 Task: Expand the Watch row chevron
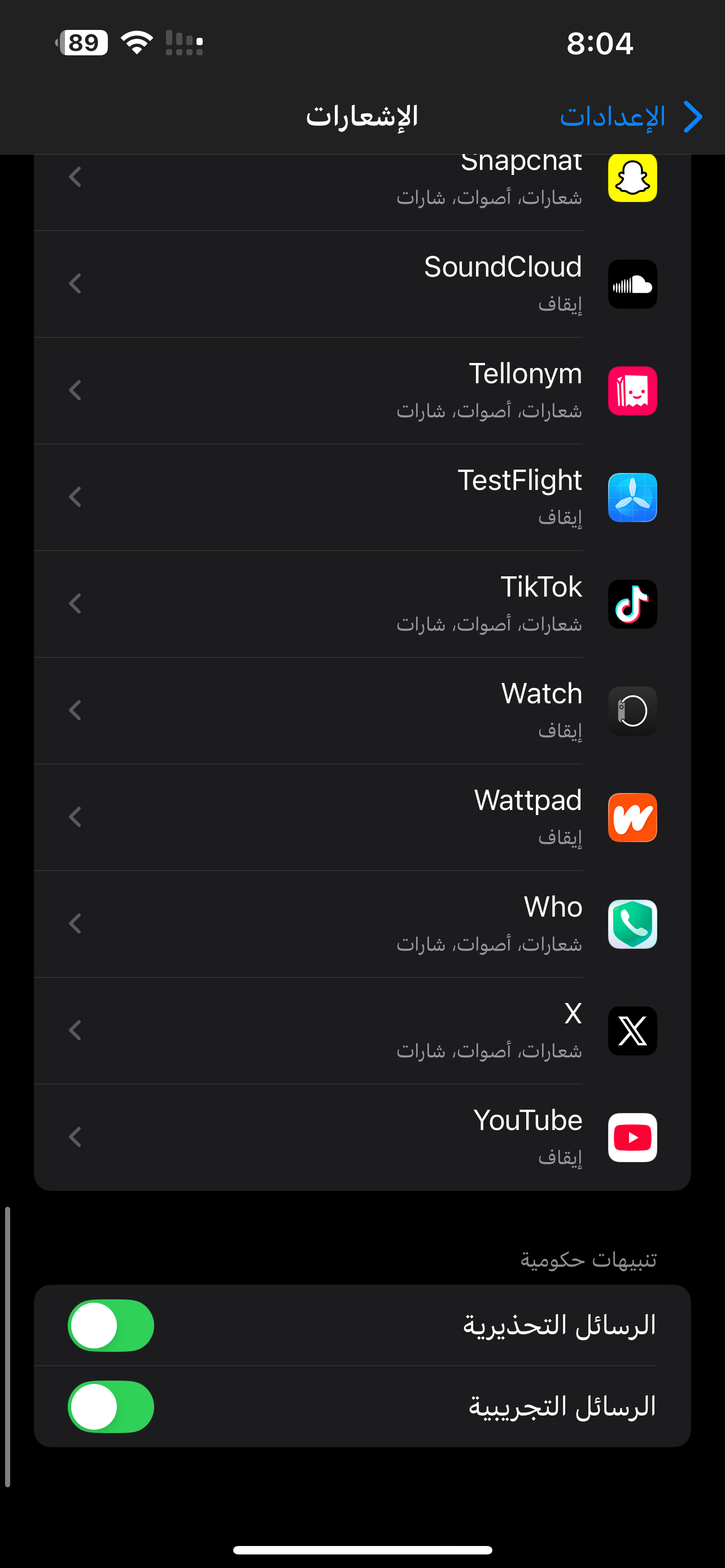click(x=75, y=711)
